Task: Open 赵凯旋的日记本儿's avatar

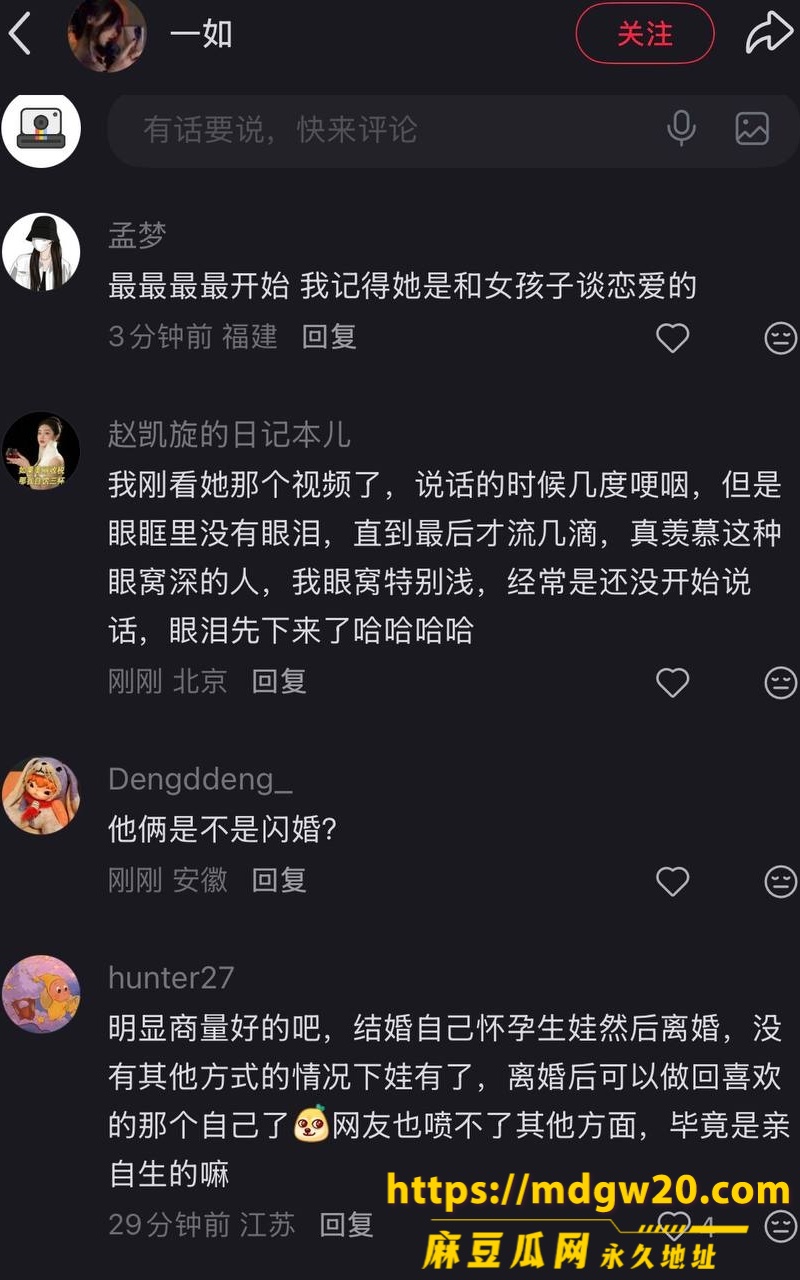Action: click(x=41, y=451)
